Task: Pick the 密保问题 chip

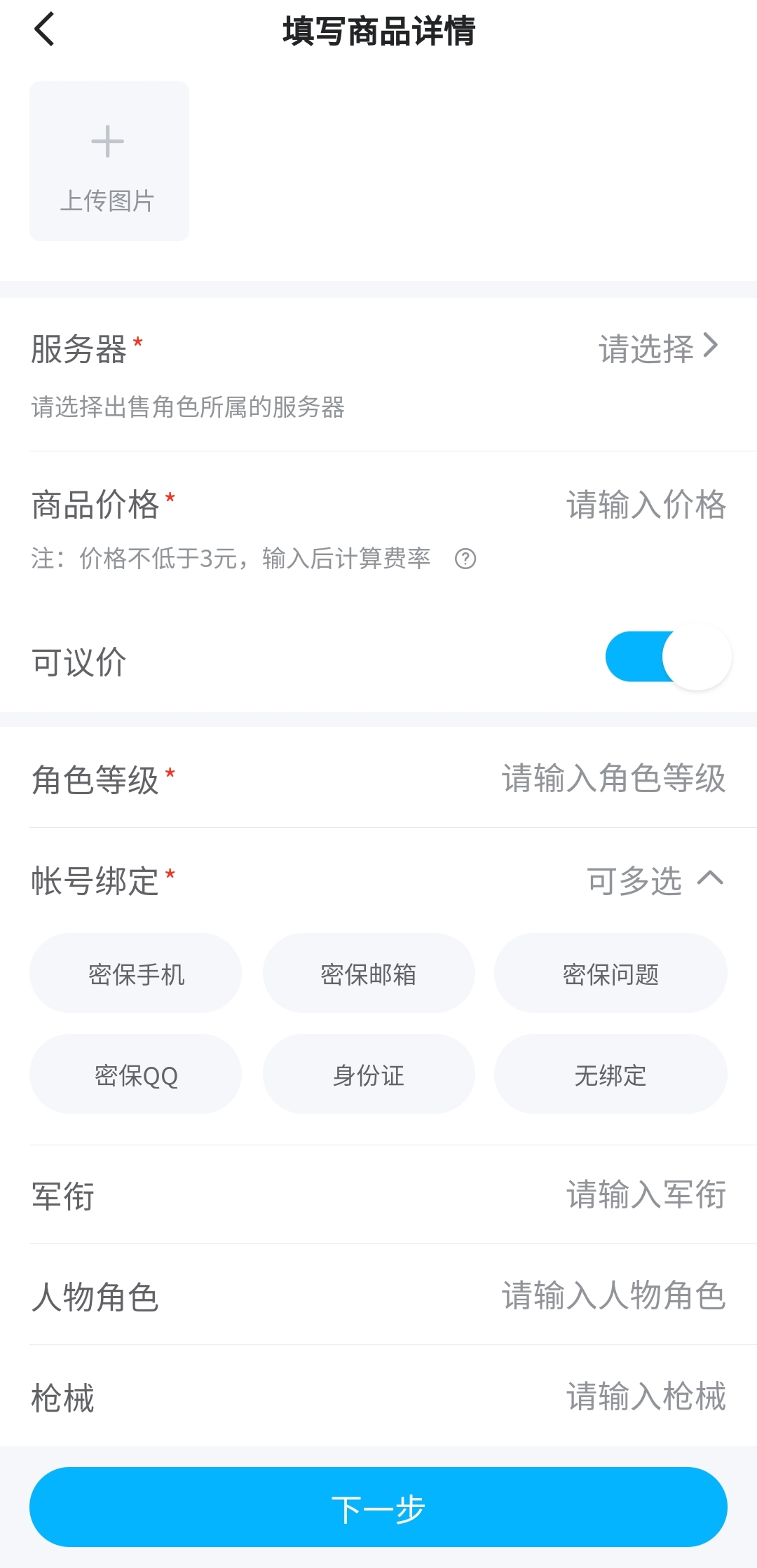Action: tap(611, 974)
